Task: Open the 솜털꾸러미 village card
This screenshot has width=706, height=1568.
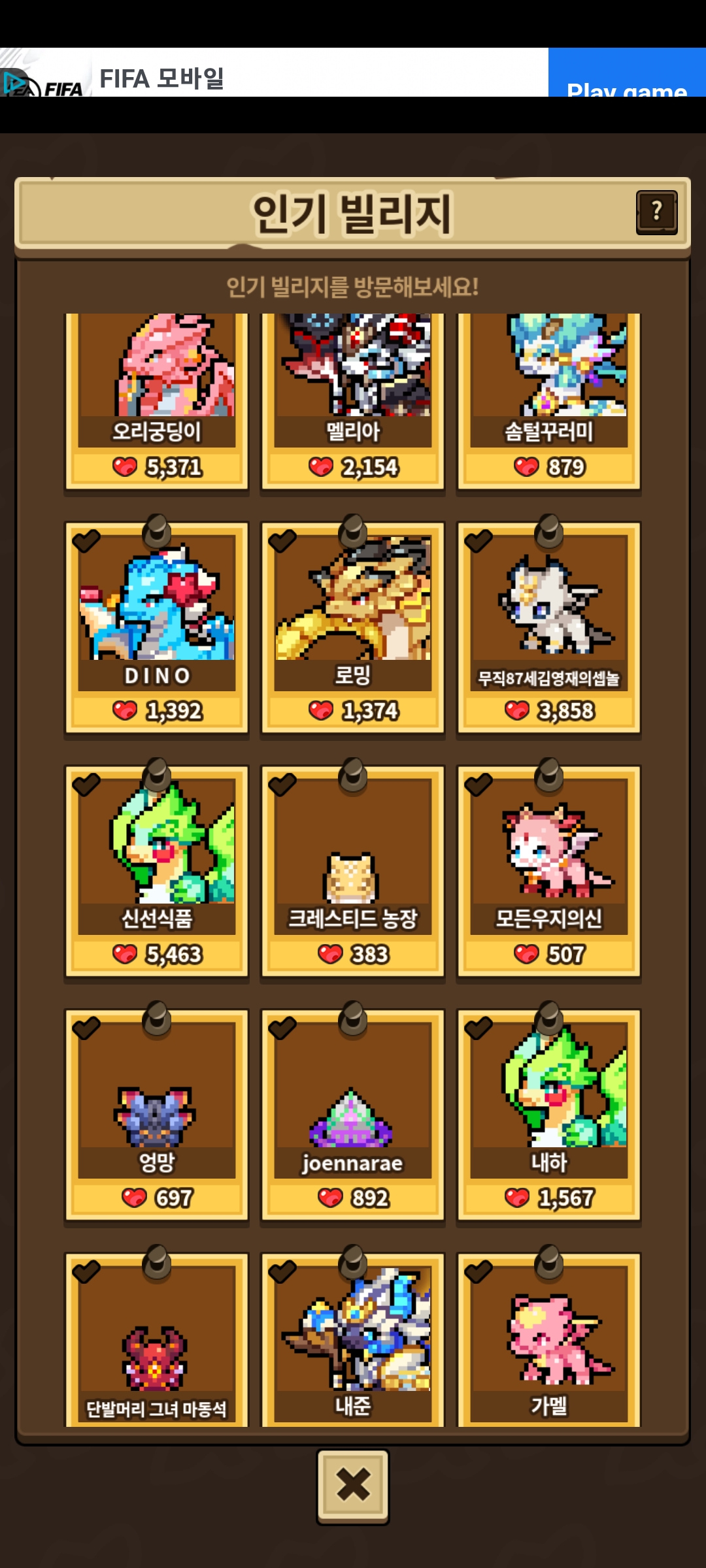Action: coord(549,401)
